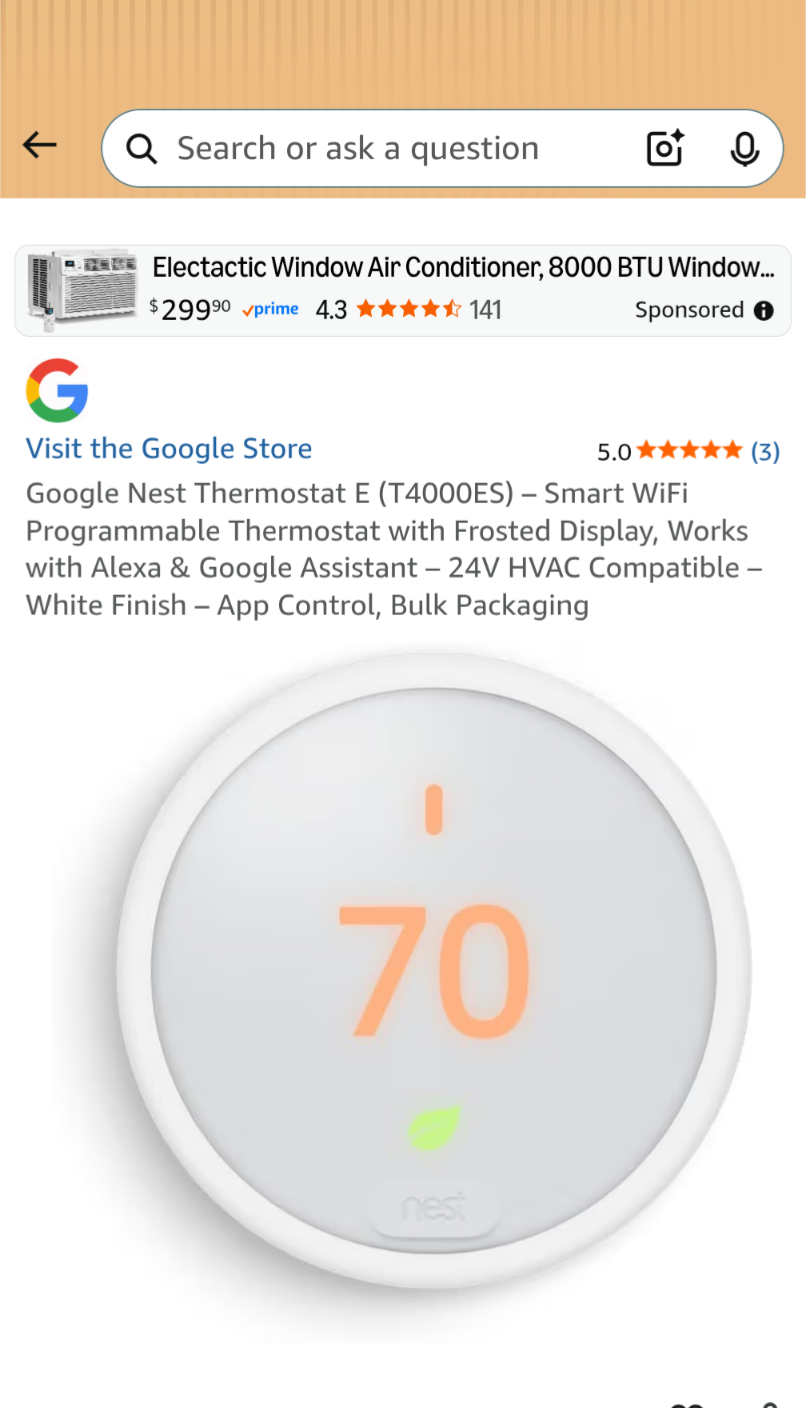The height and width of the screenshot is (1408, 806).
Task: Tap the search or ask a question field
Action: [x=380, y=149]
